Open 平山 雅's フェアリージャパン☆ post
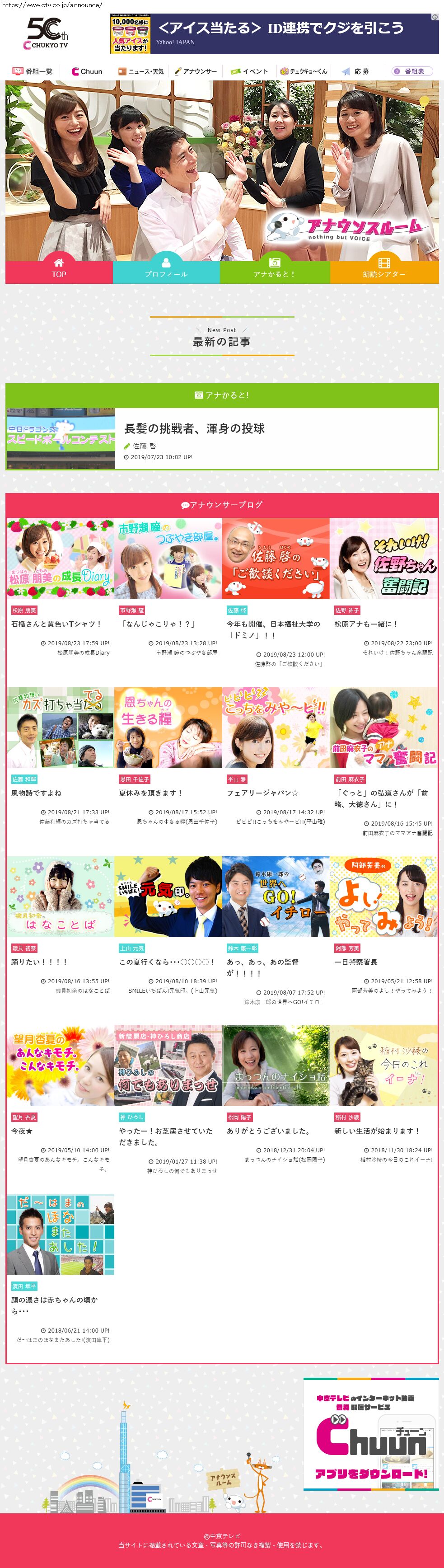Viewport: 444px width, 1568px height. tap(262, 793)
